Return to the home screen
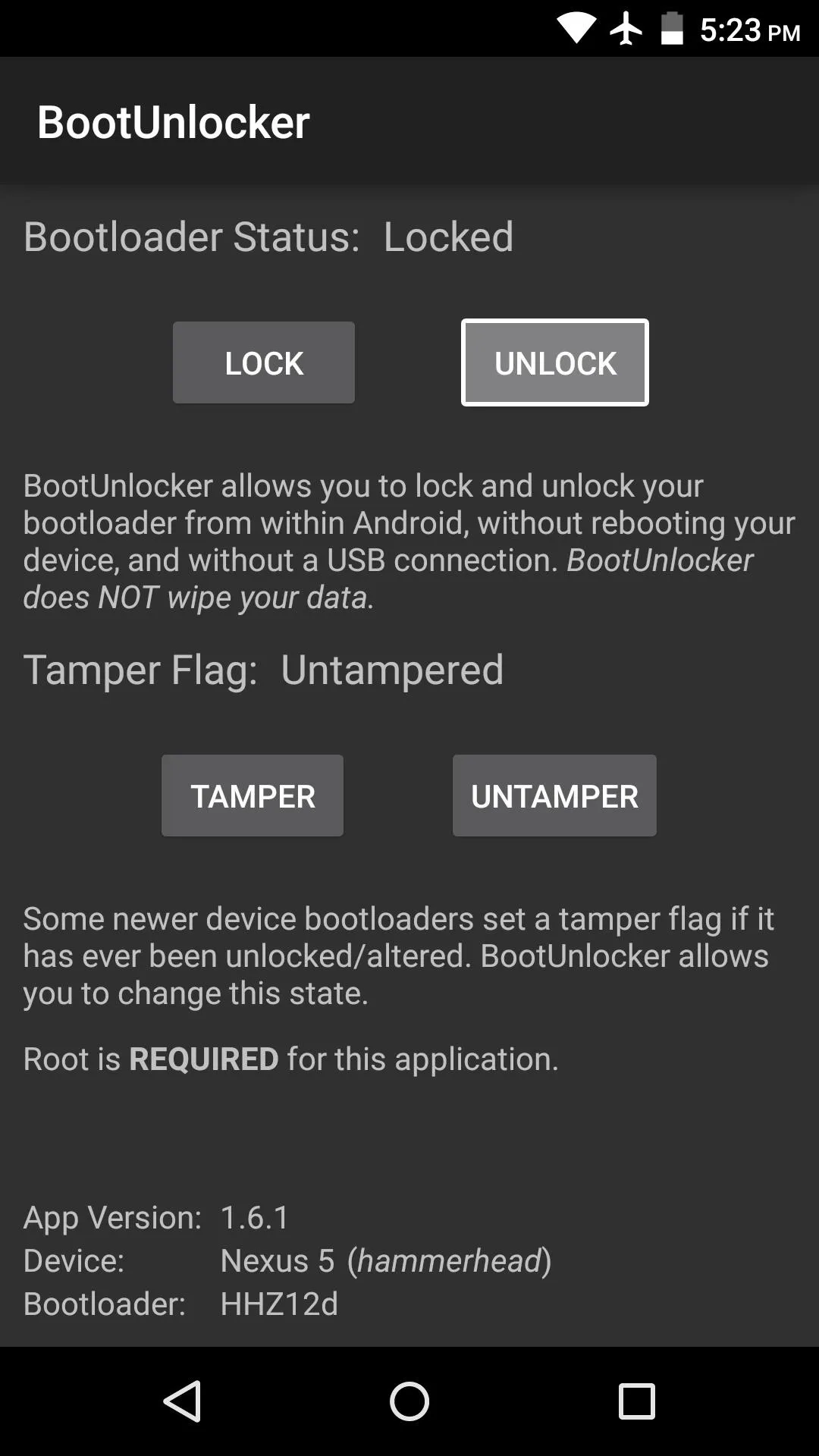The width and height of the screenshot is (819, 1456). tap(409, 1401)
